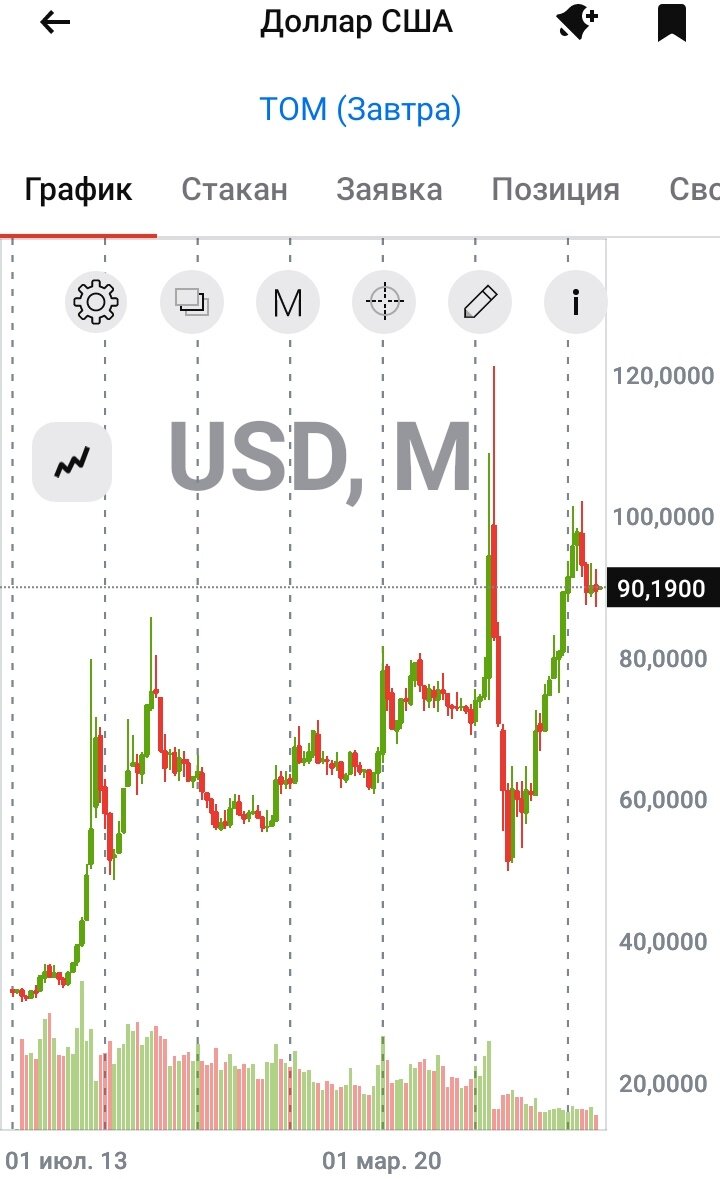This screenshot has height=1179, width=720.
Task: Open the M timeframe selector
Action: [x=288, y=302]
